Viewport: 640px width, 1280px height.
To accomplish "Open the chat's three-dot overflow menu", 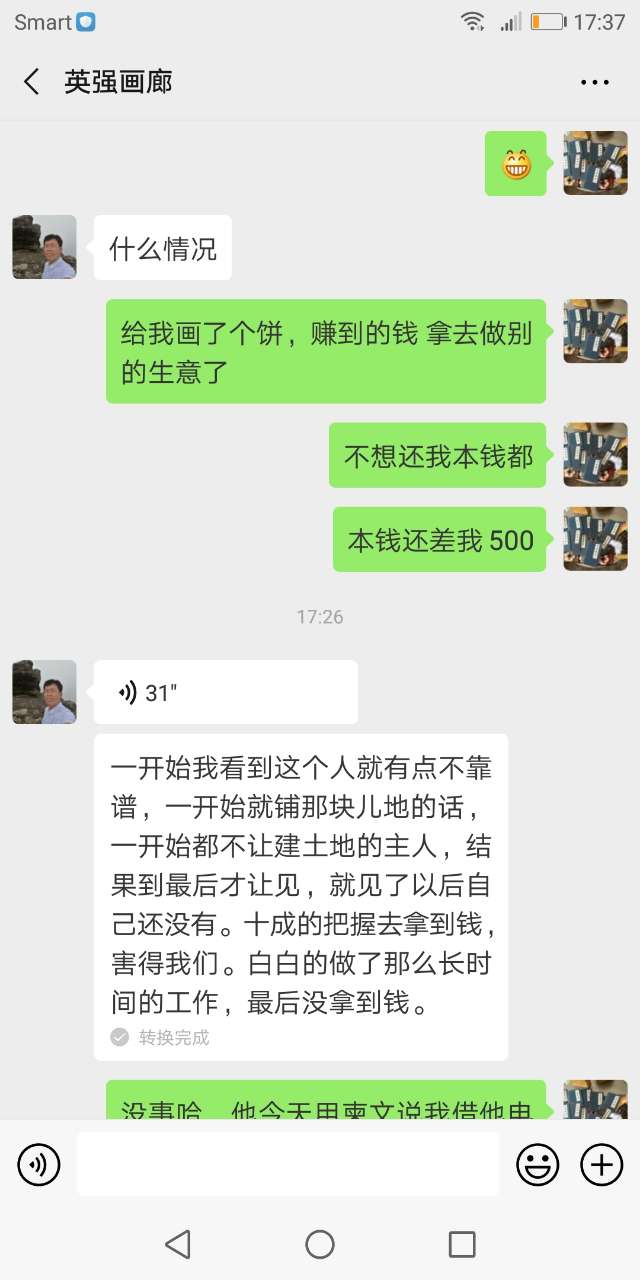I will 595,82.
